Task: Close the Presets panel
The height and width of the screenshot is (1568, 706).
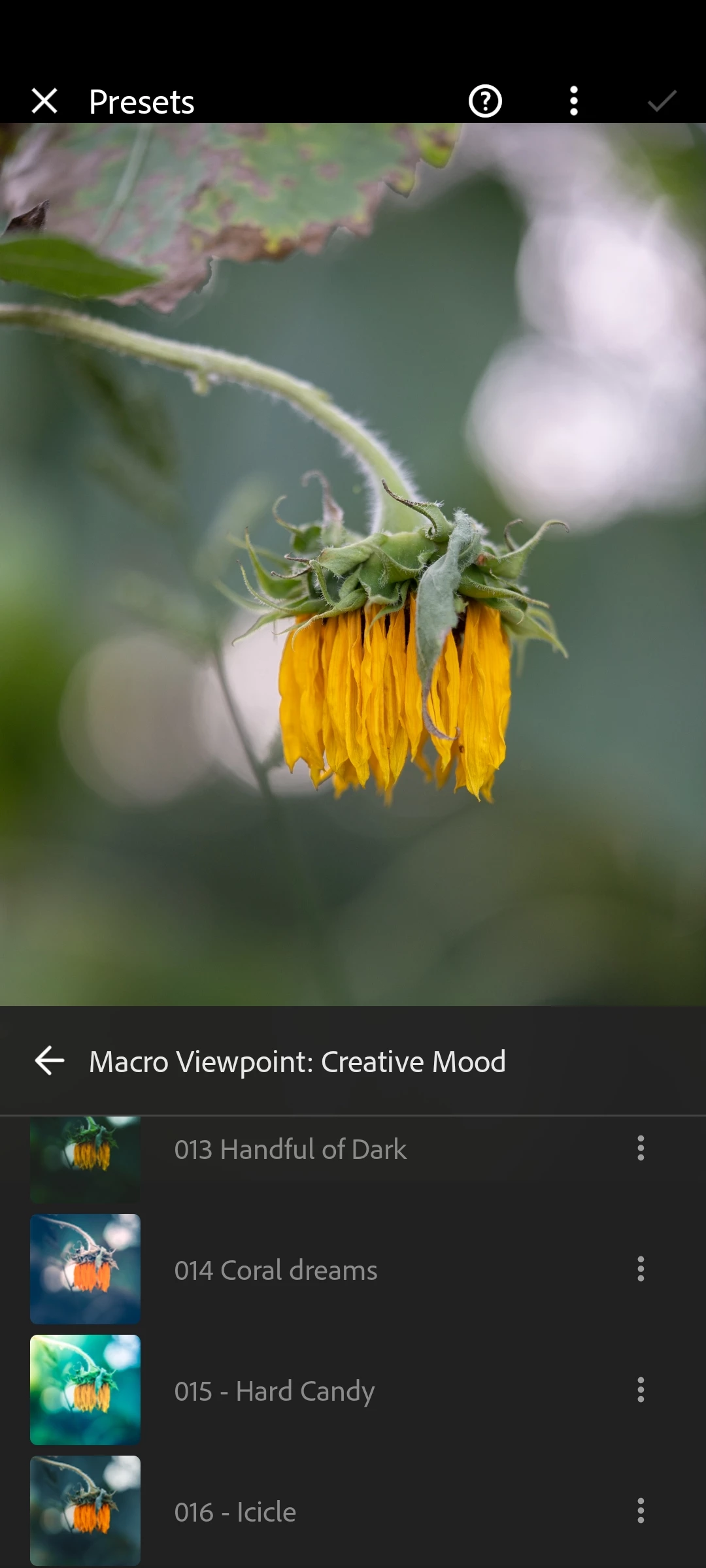Action: point(44,101)
